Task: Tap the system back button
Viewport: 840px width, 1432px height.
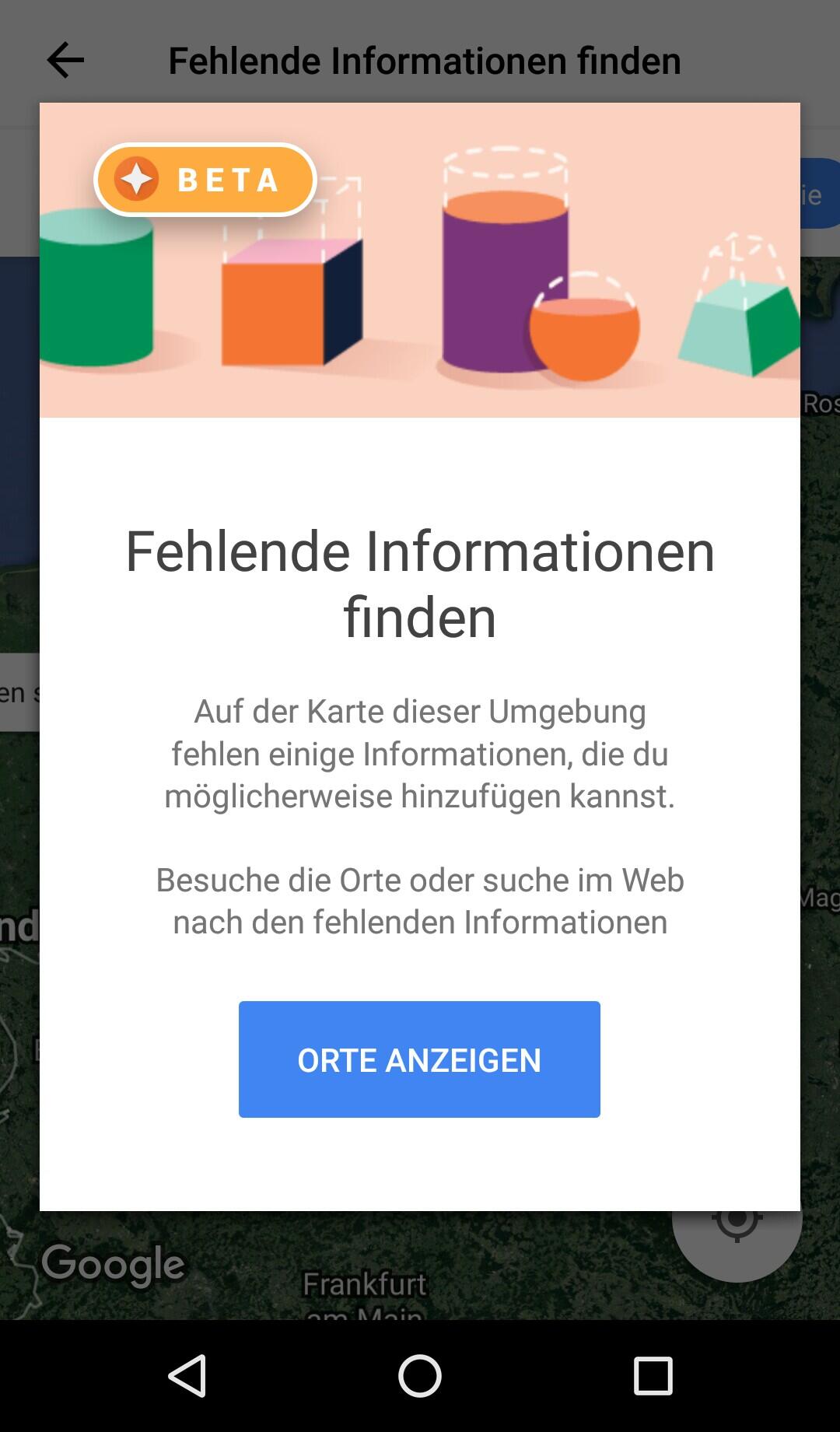Action: coord(187,1375)
